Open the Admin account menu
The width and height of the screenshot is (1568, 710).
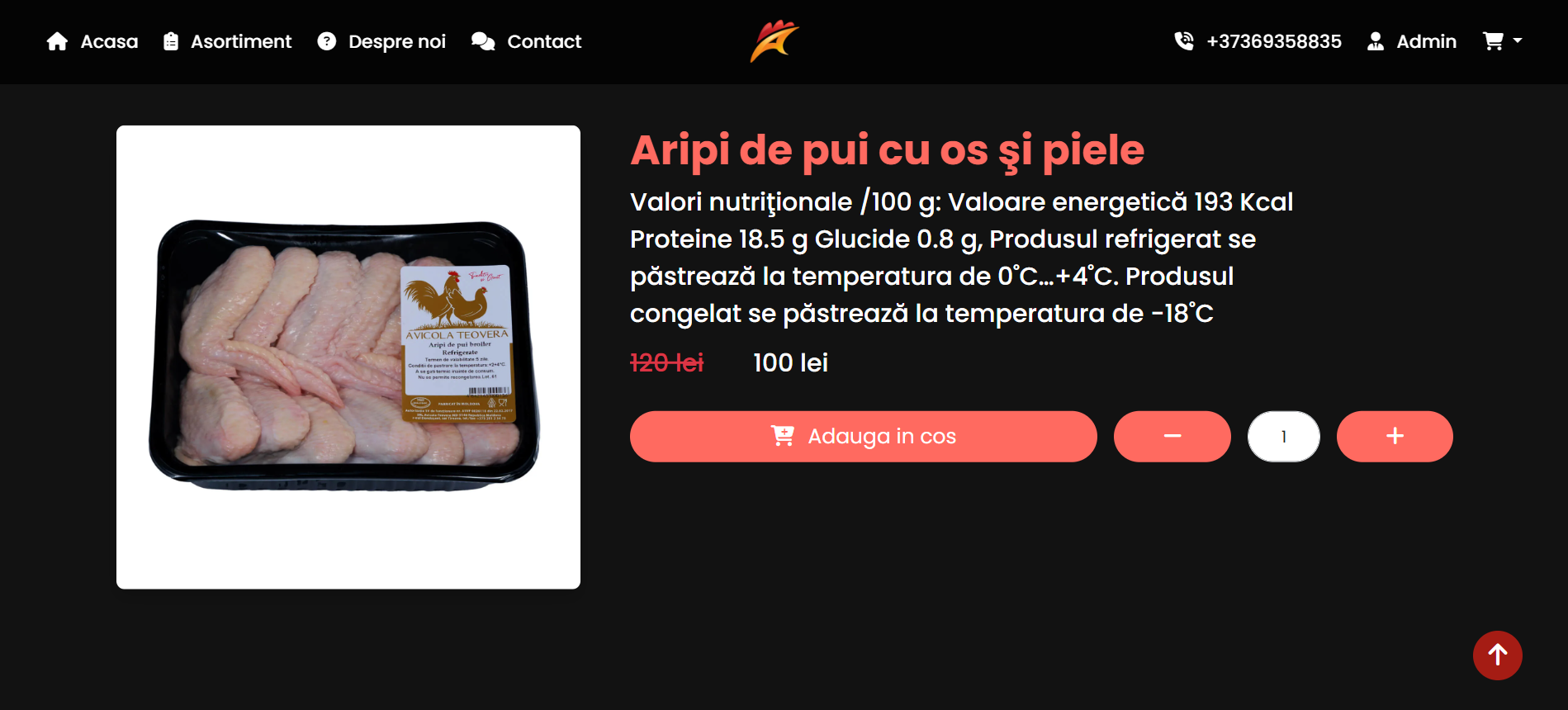point(1412,41)
